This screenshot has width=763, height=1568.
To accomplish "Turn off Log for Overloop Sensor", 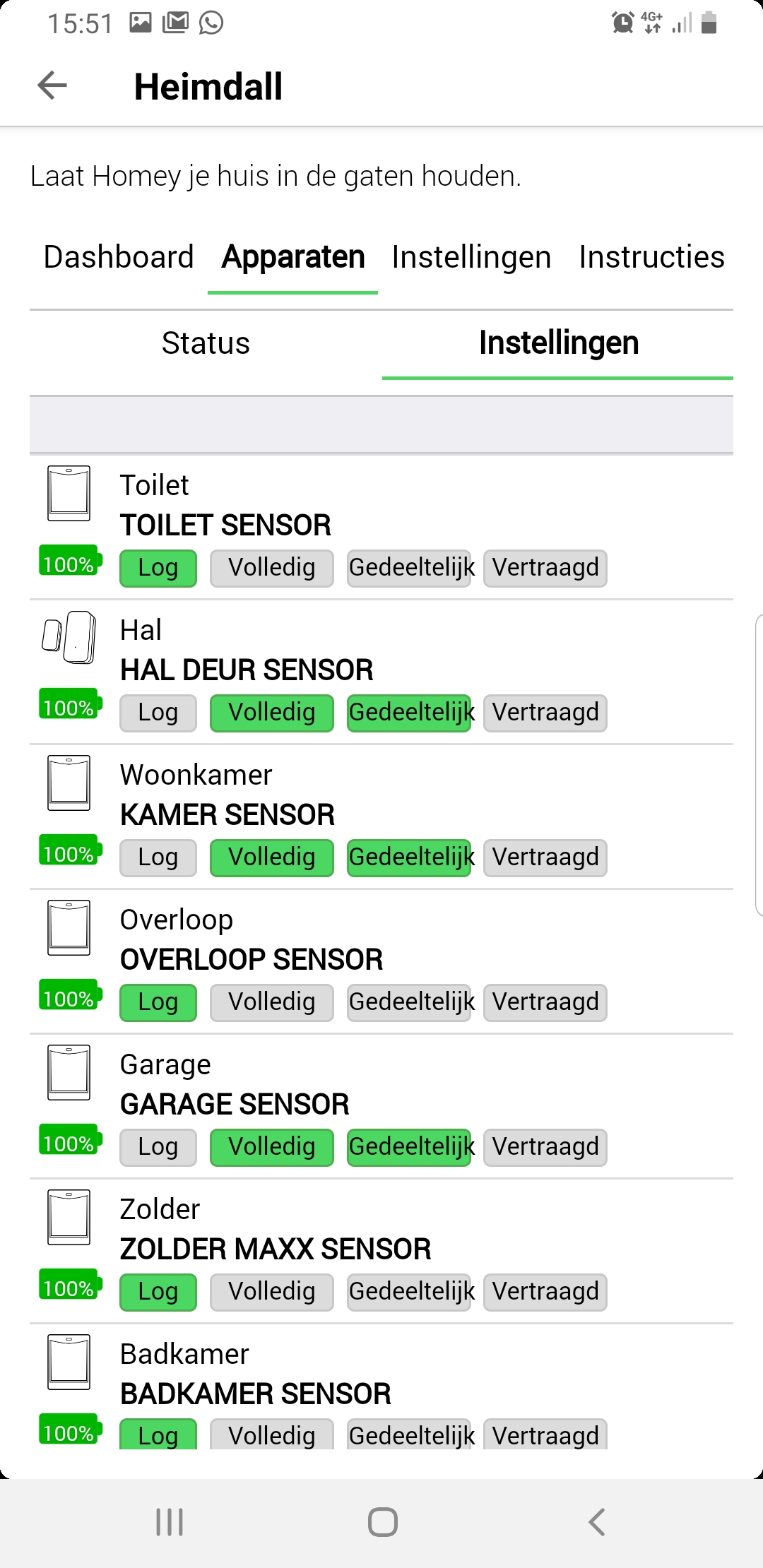I will [x=158, y=1002].
